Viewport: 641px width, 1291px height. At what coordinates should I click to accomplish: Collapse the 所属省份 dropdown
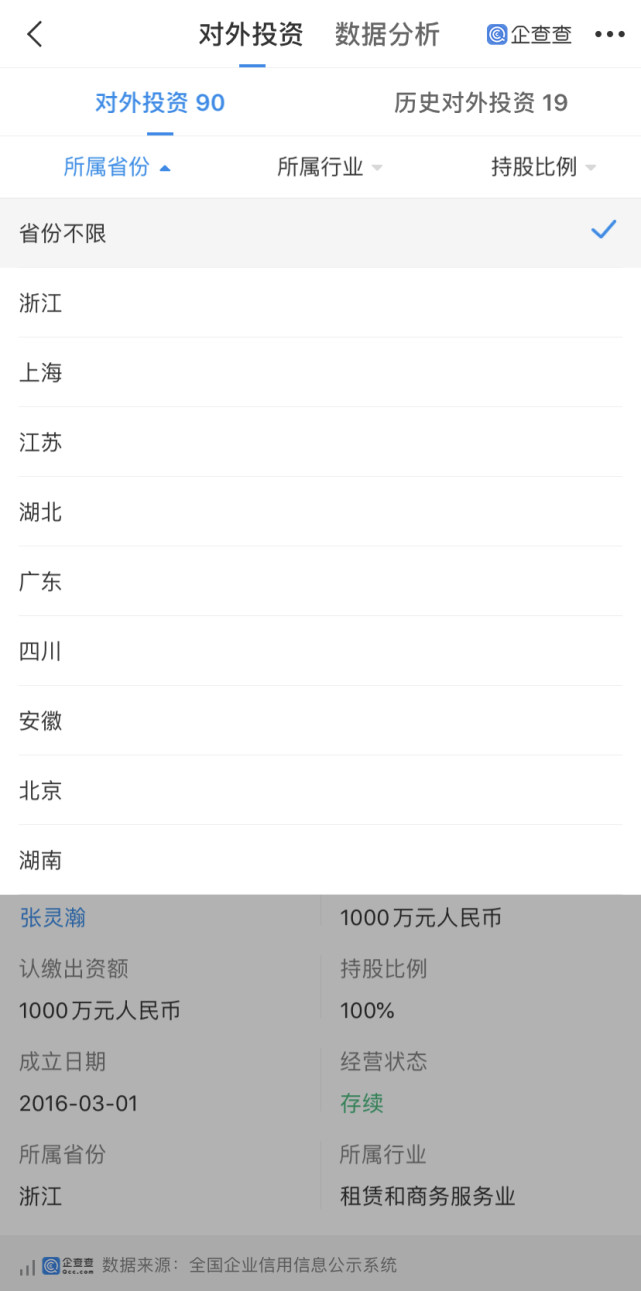click(x=117, y=167)
